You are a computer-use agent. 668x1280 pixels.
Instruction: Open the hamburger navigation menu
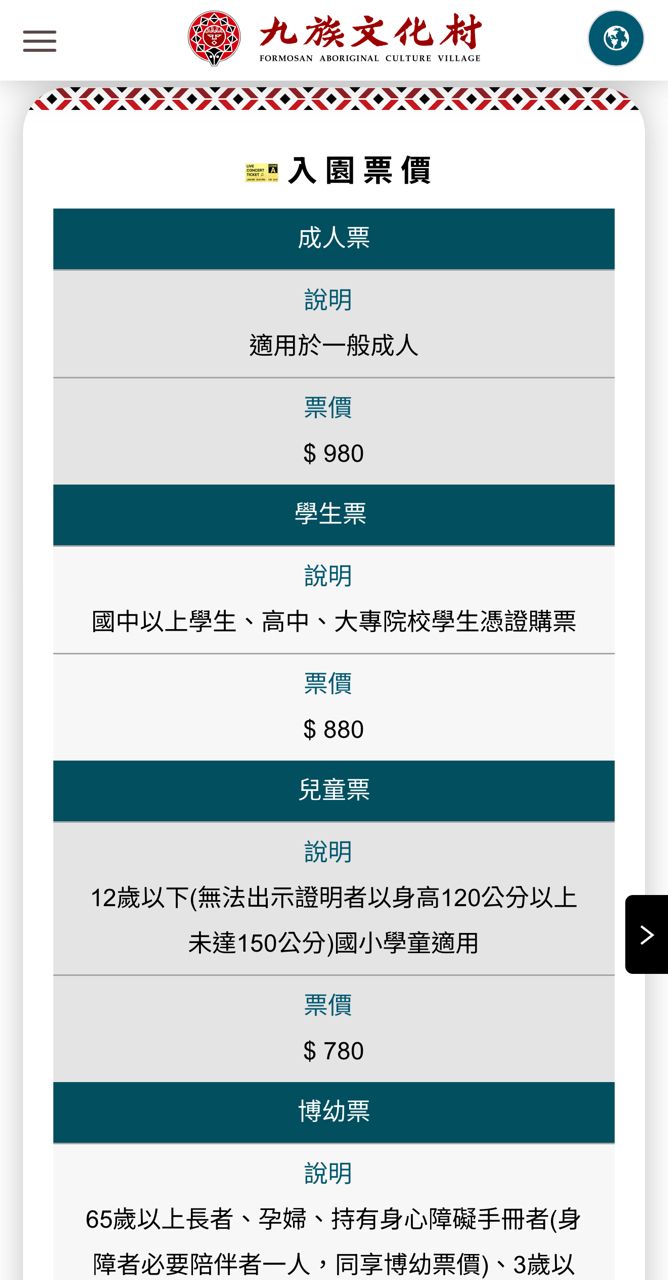(40, 41)
